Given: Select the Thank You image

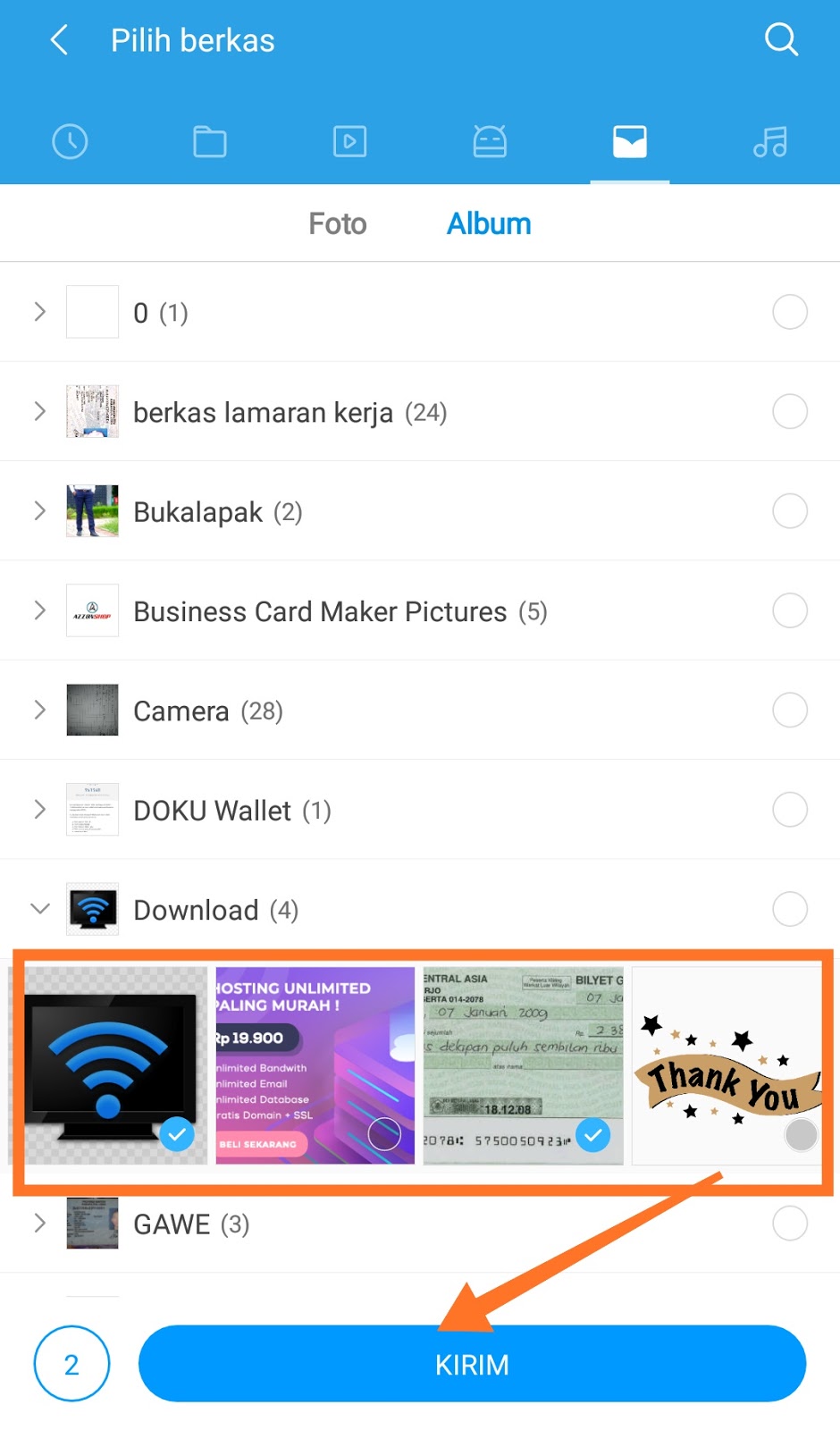Looking at the screenshot, I should pos(801,1134).
